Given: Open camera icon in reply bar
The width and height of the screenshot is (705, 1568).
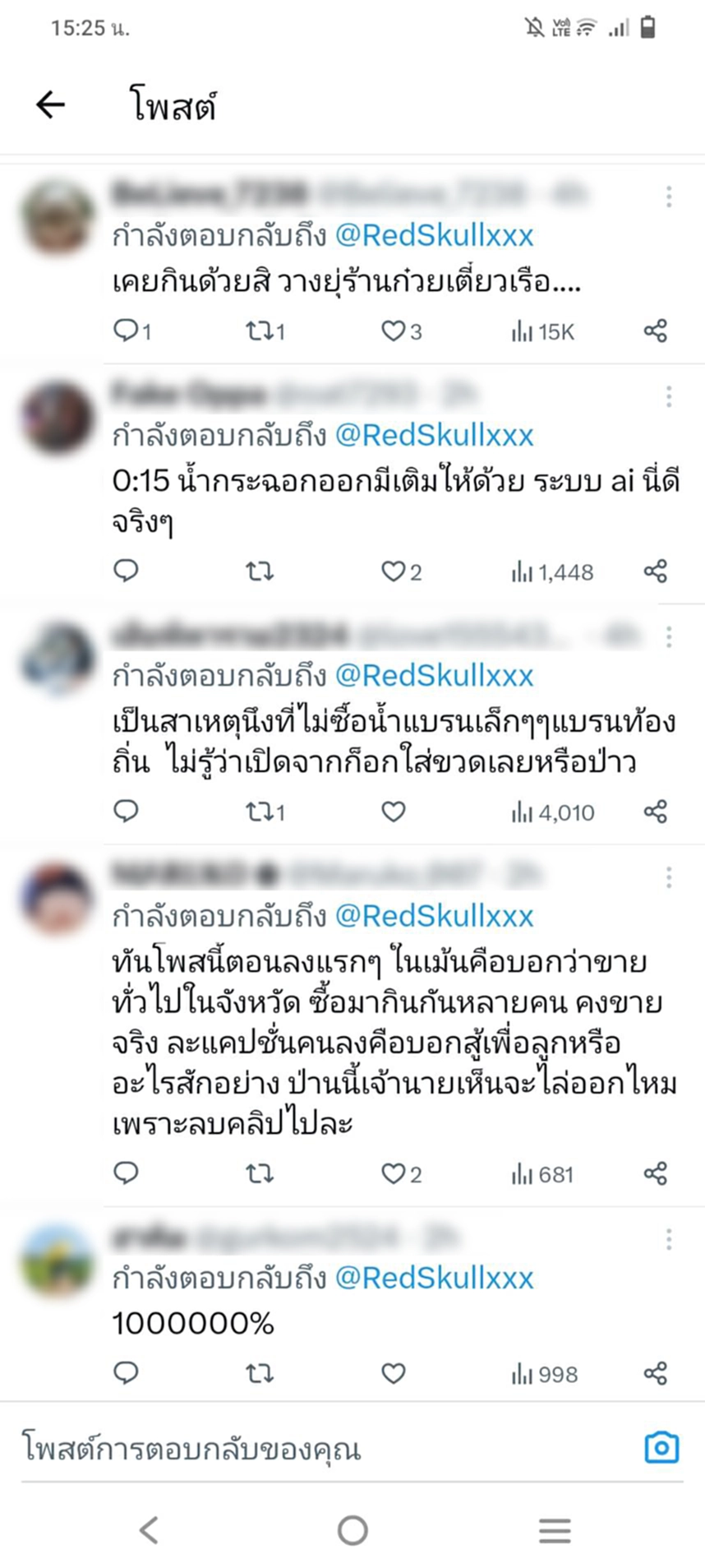Looking at the screenshot, I should coord(661,1447).
